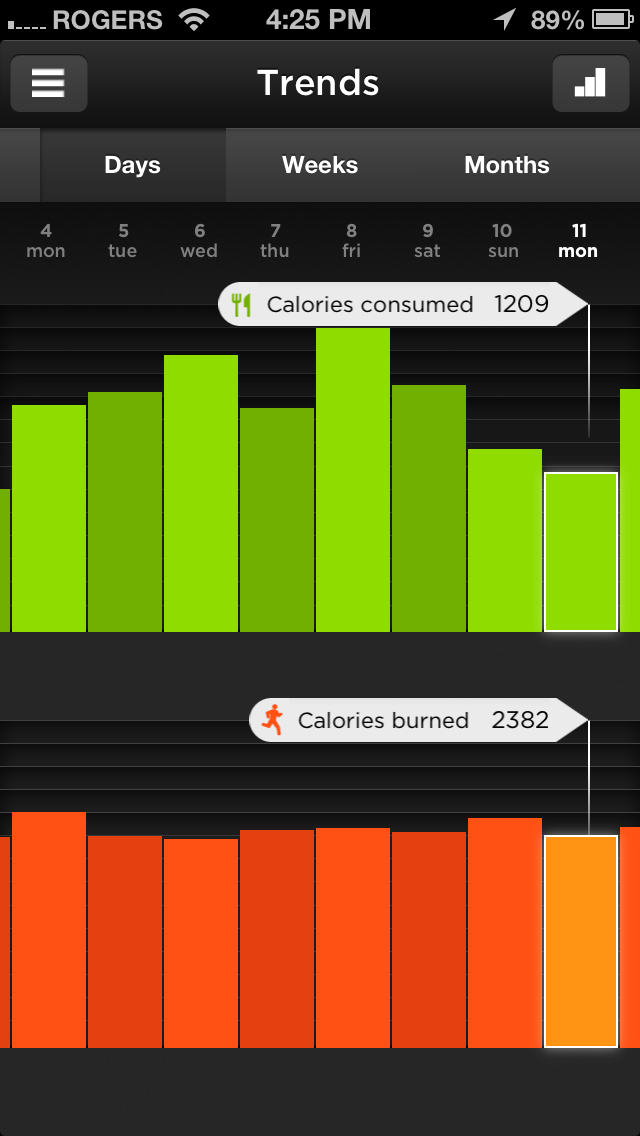Viewport: 640px width, 1136px height.
Task: Select the 8 fri day label
Action: click(x=352, y=241)
